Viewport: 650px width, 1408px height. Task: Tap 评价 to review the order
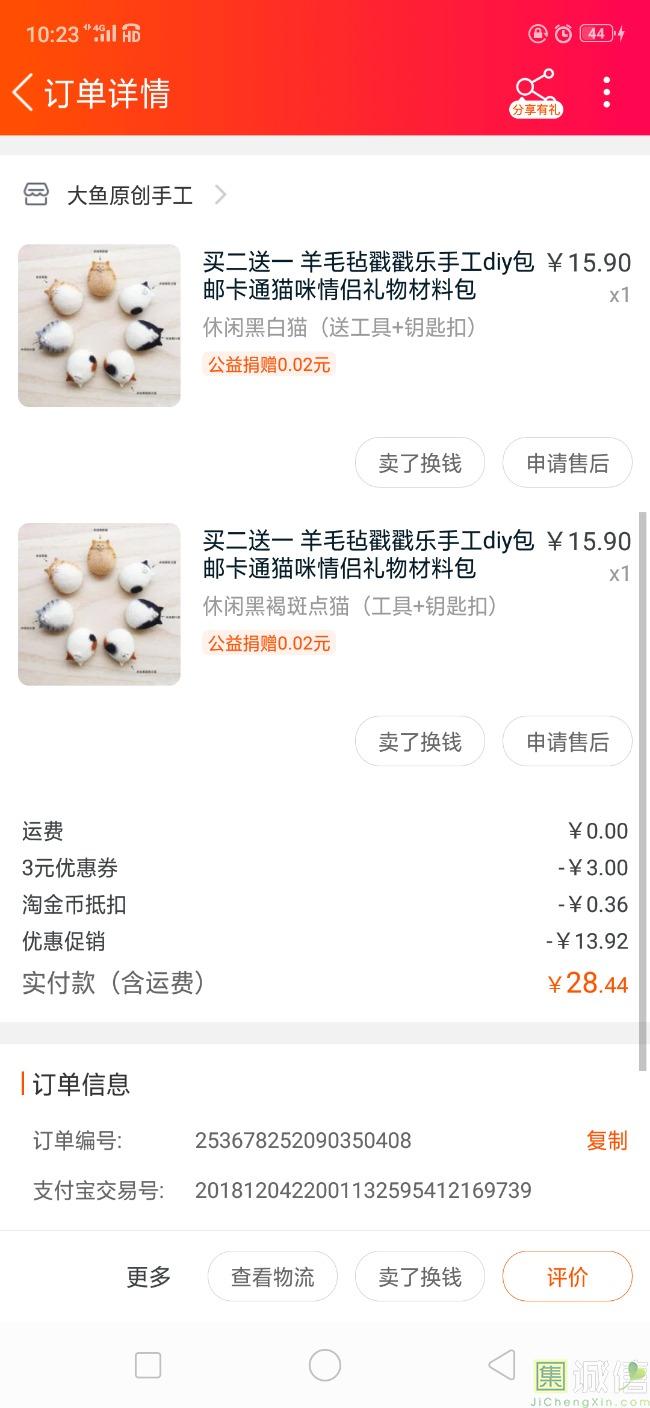(567, 1277)
